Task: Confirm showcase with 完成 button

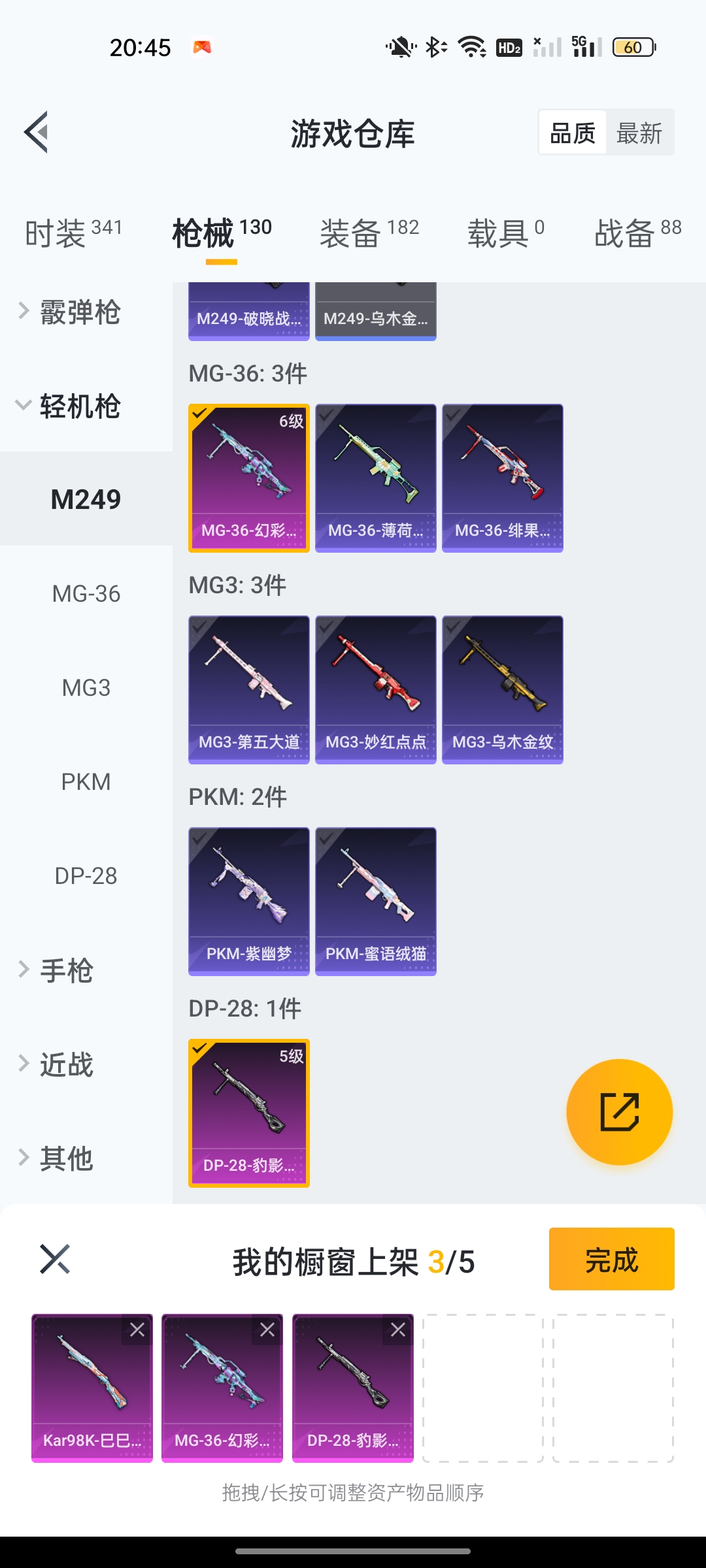Action: click(611, 1259)
